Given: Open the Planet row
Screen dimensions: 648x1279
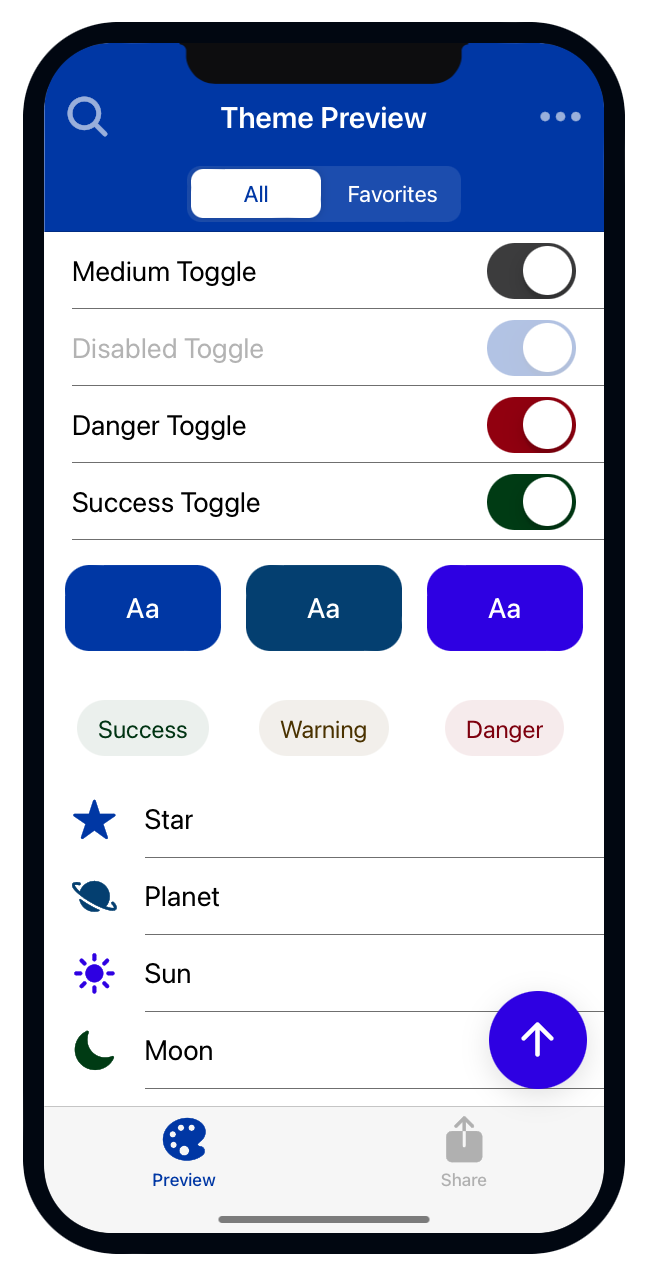Looking at the screenshot, I should (x=324, y=896).
